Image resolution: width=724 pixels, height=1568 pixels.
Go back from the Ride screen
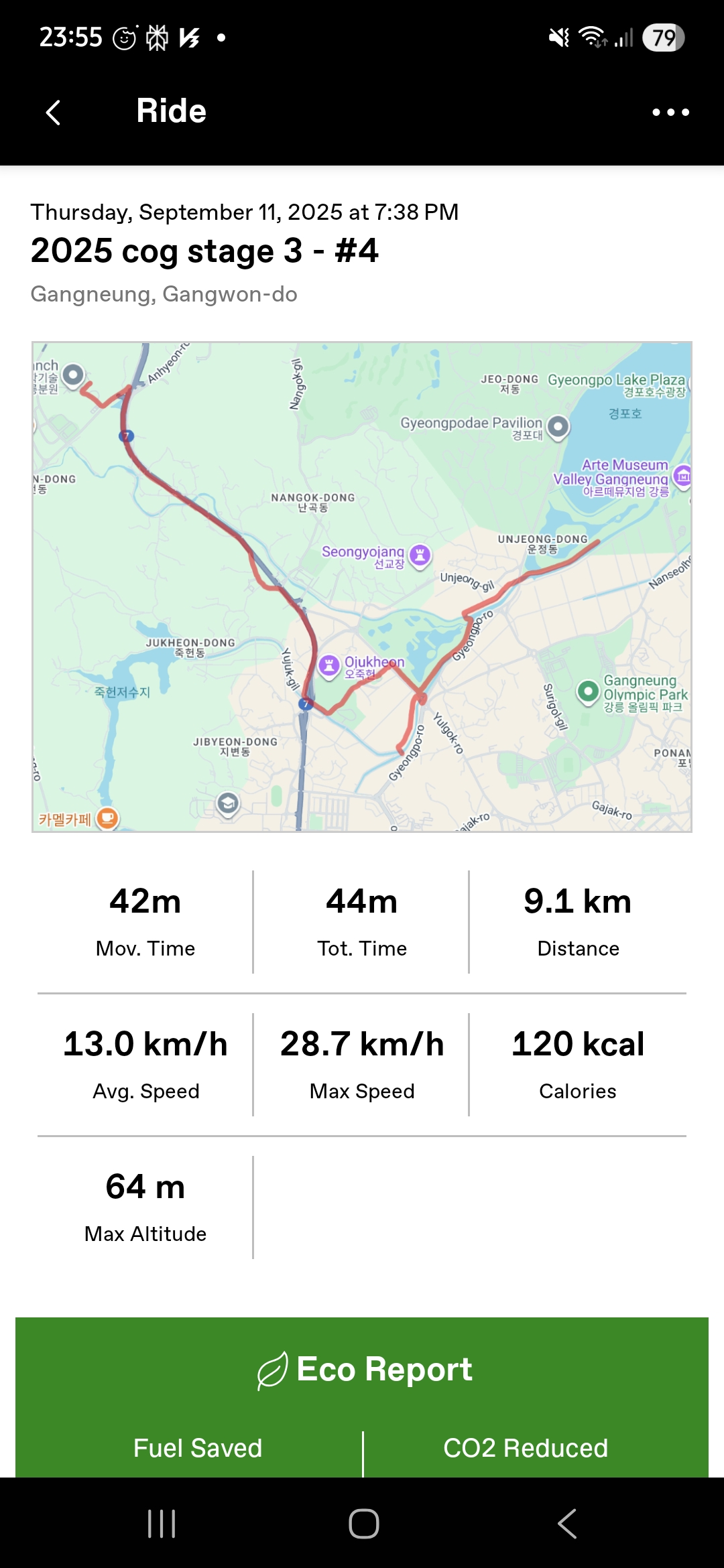click(54, 113)
